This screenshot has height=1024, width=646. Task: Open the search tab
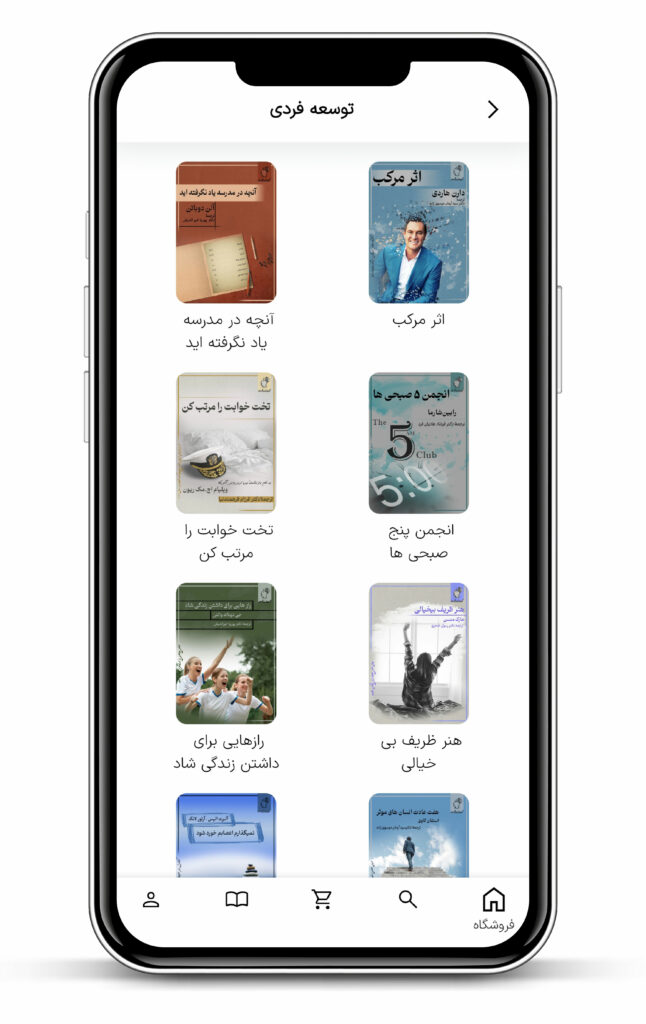408,899
